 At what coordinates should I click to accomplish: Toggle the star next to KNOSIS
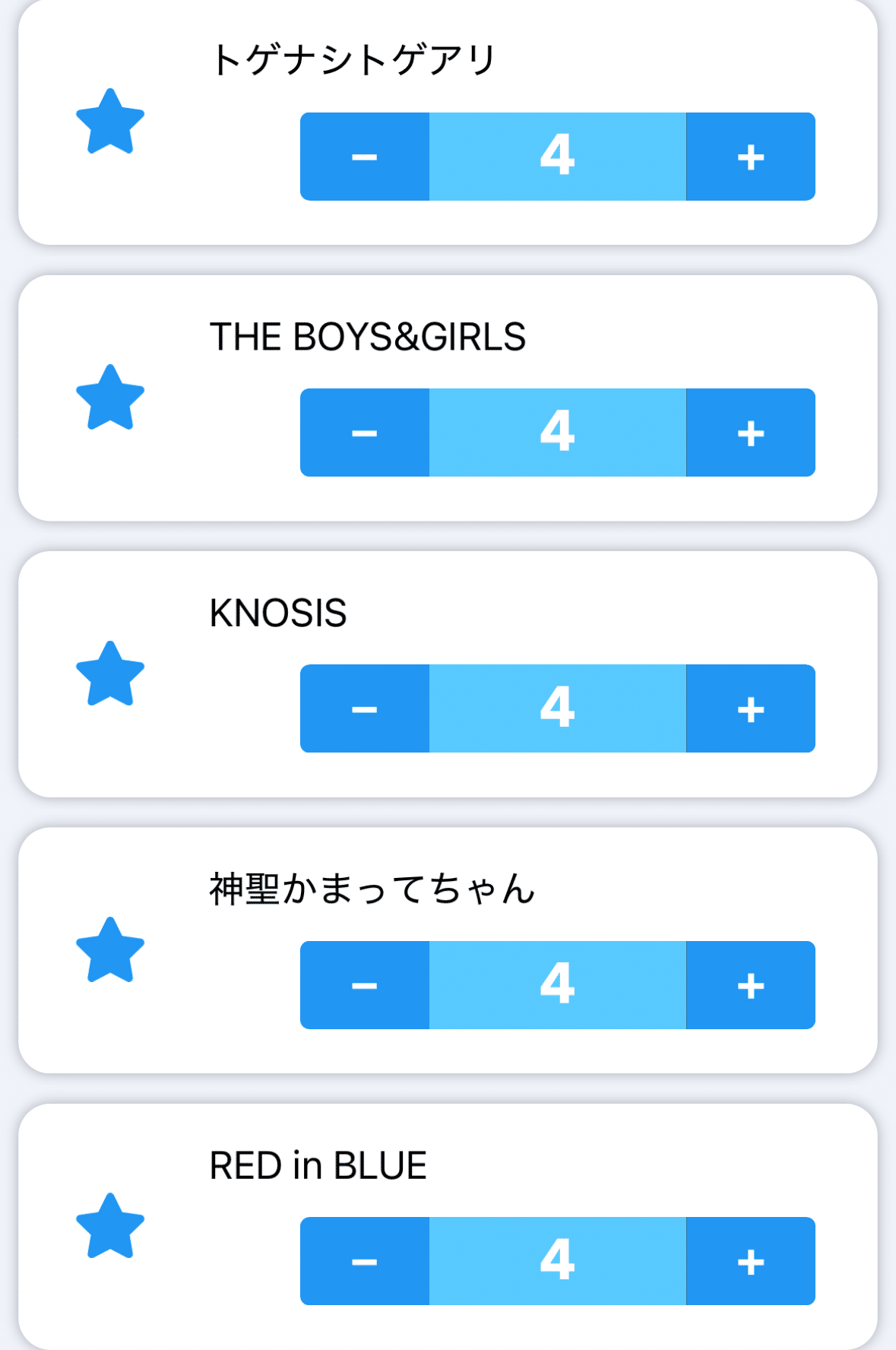(110, 675)
